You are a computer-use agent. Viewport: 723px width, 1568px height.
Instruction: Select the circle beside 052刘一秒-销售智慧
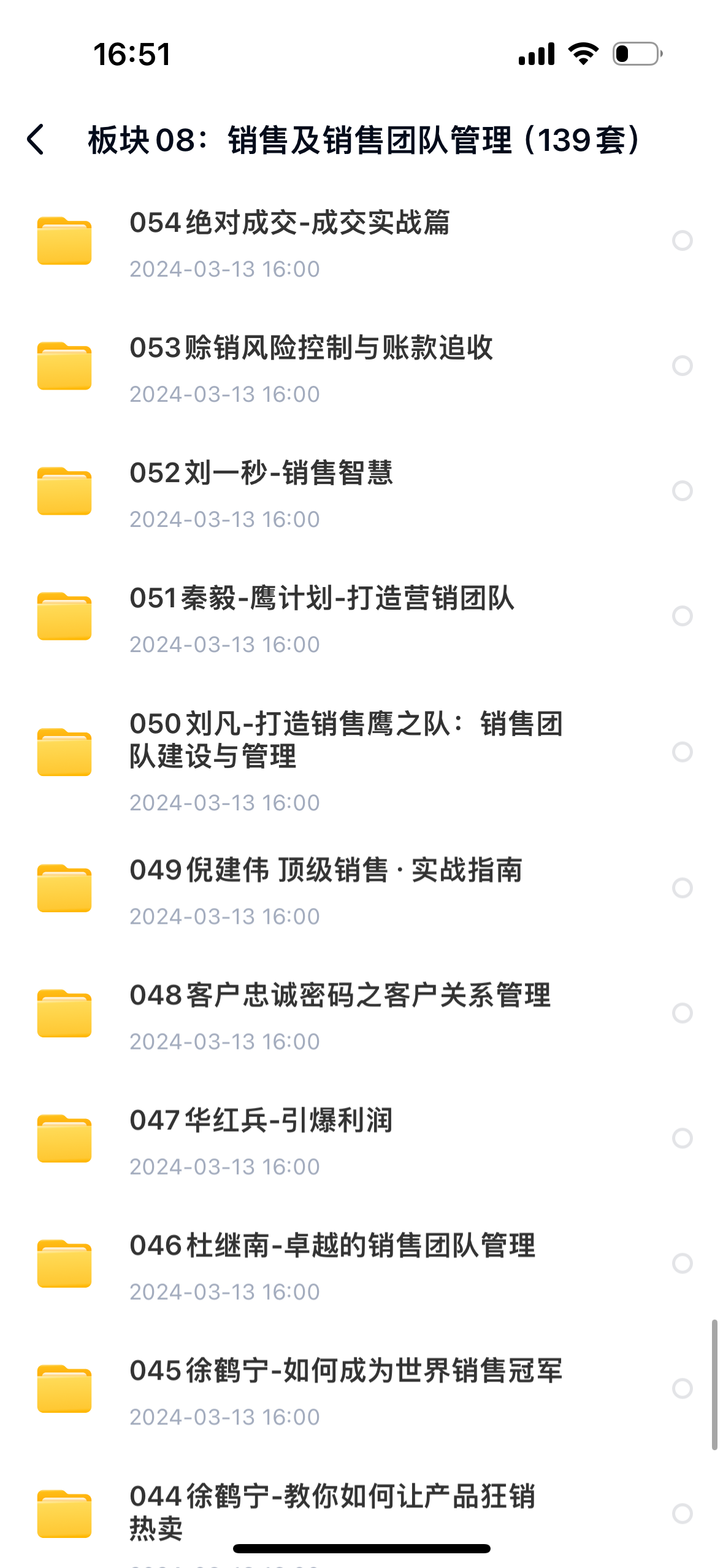tap(682, 491)
